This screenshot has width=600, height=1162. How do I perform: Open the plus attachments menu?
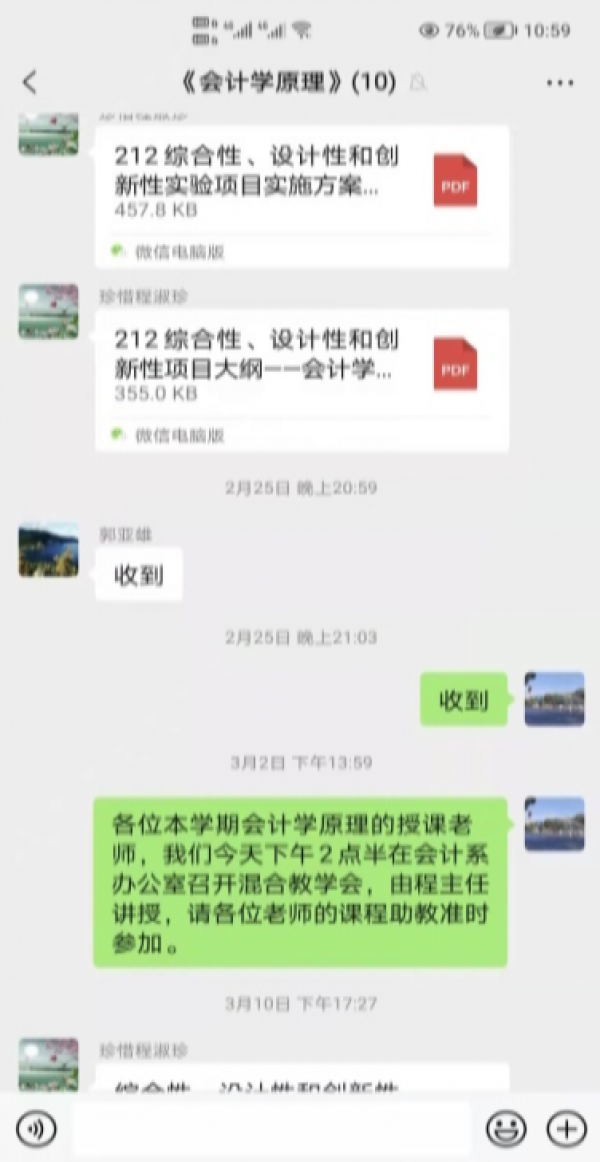point(566,1130)
